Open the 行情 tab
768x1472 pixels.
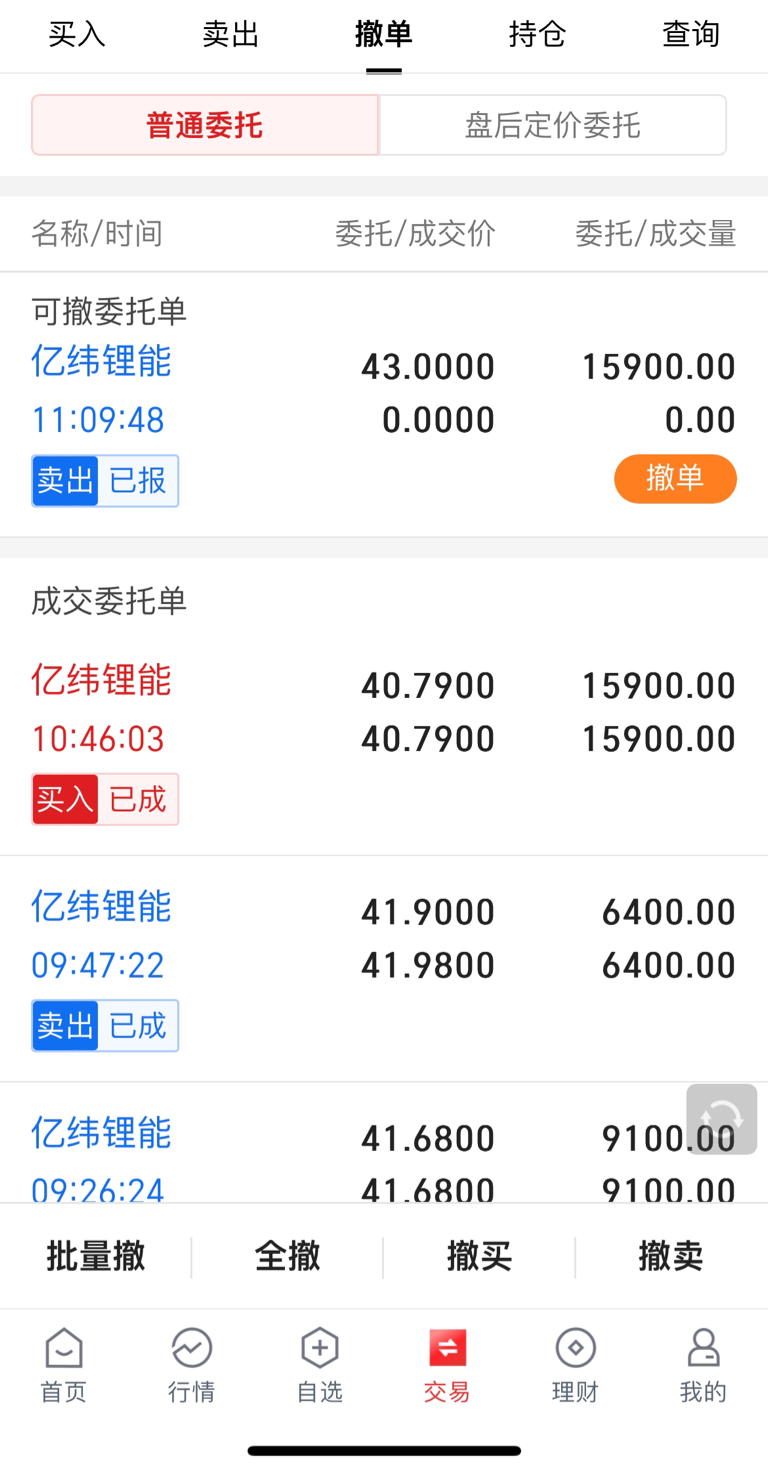point(192,1366)
